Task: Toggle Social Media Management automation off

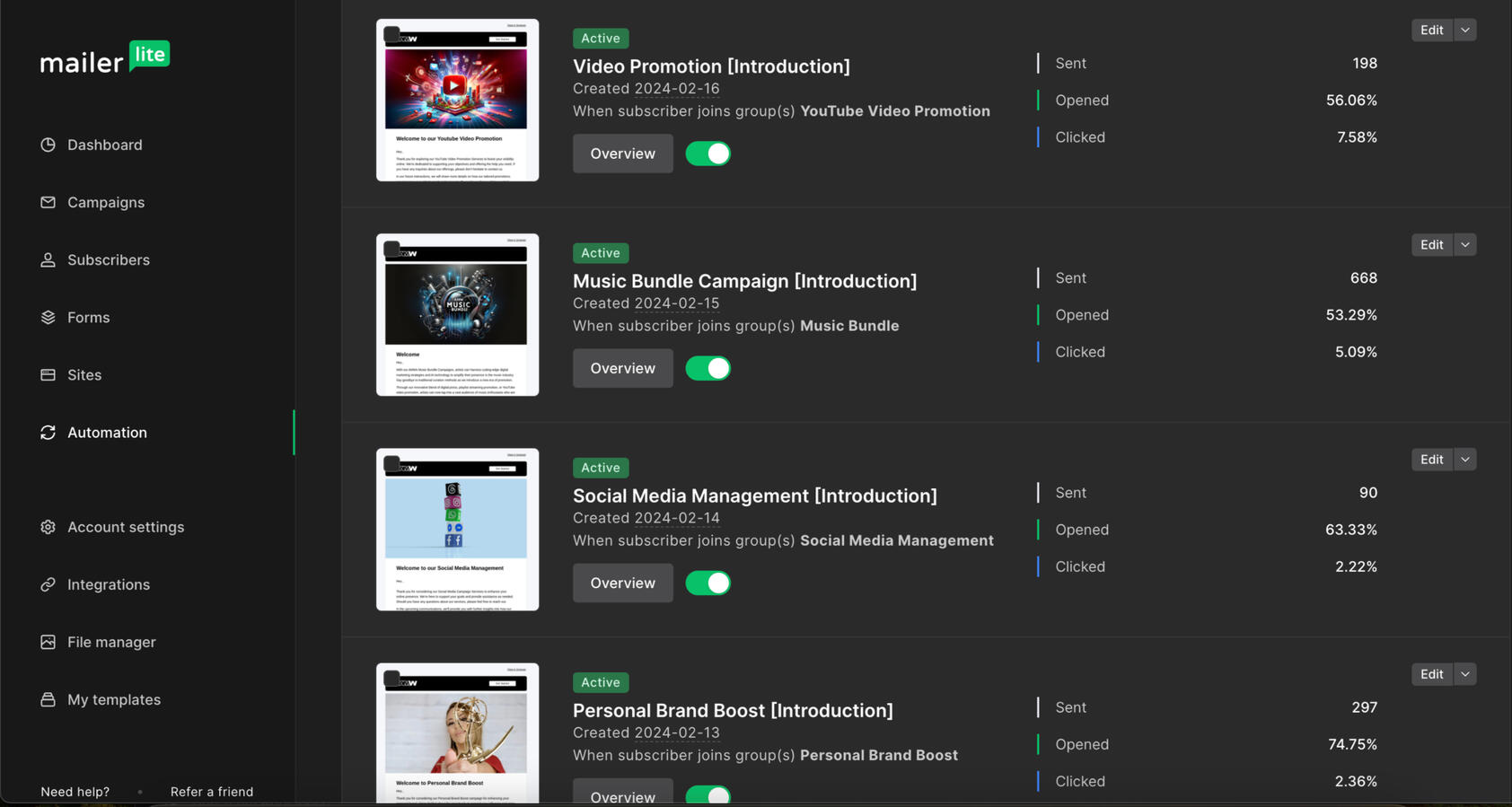Action: (708, 583)
